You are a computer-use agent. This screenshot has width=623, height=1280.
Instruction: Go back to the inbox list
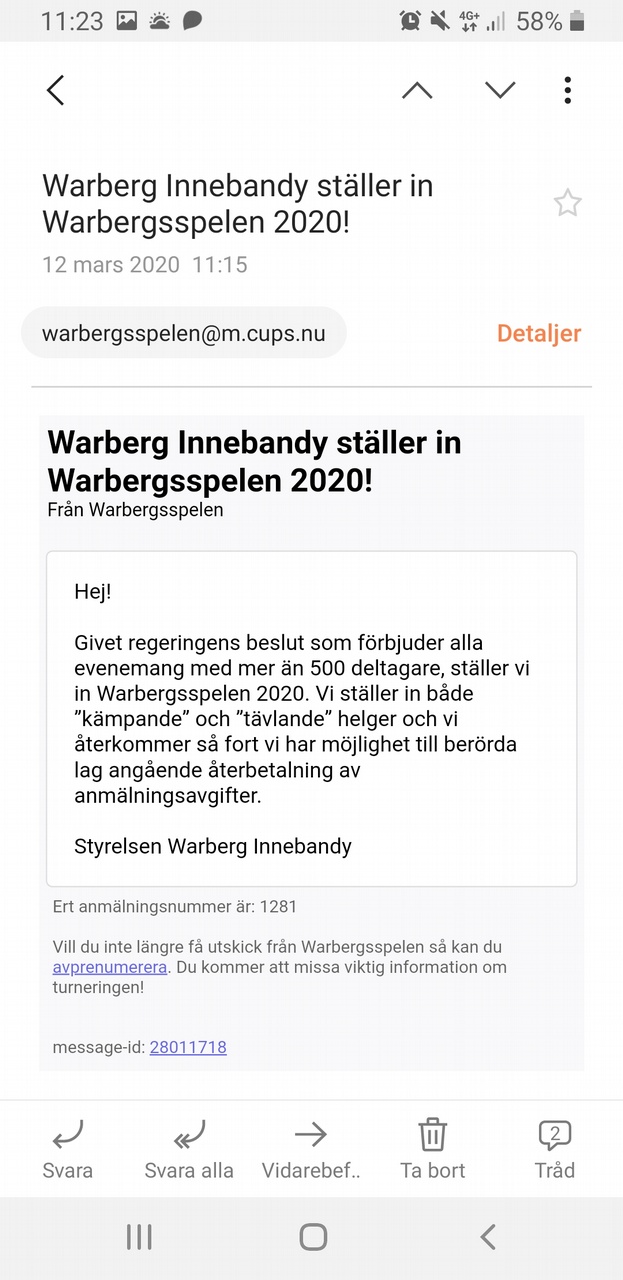pos(56,90)
